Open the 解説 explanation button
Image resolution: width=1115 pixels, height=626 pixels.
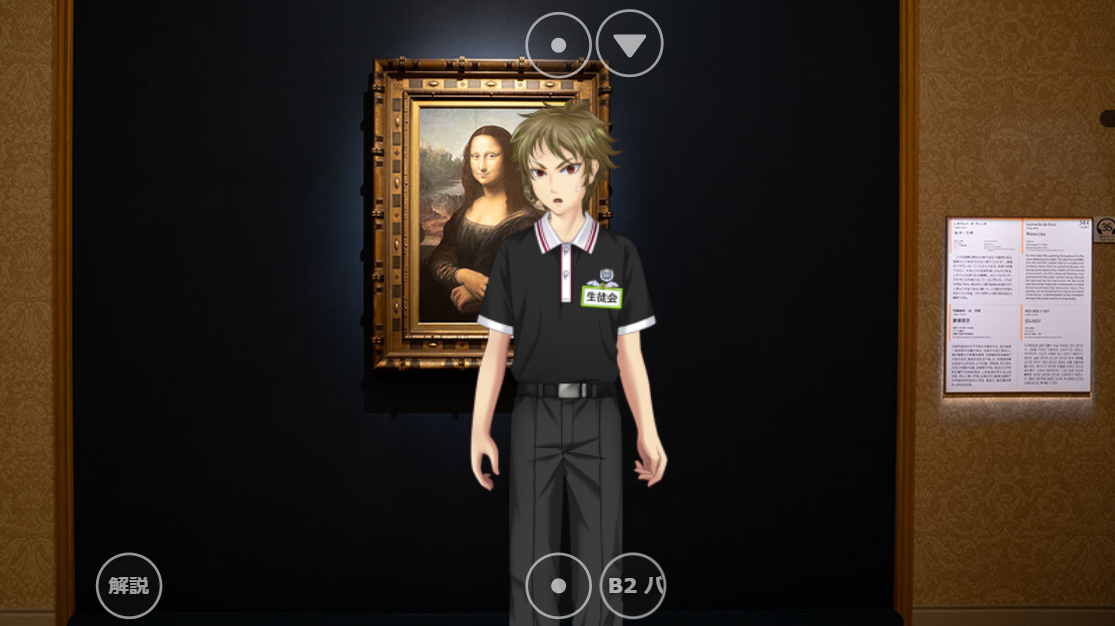(129, 586)
